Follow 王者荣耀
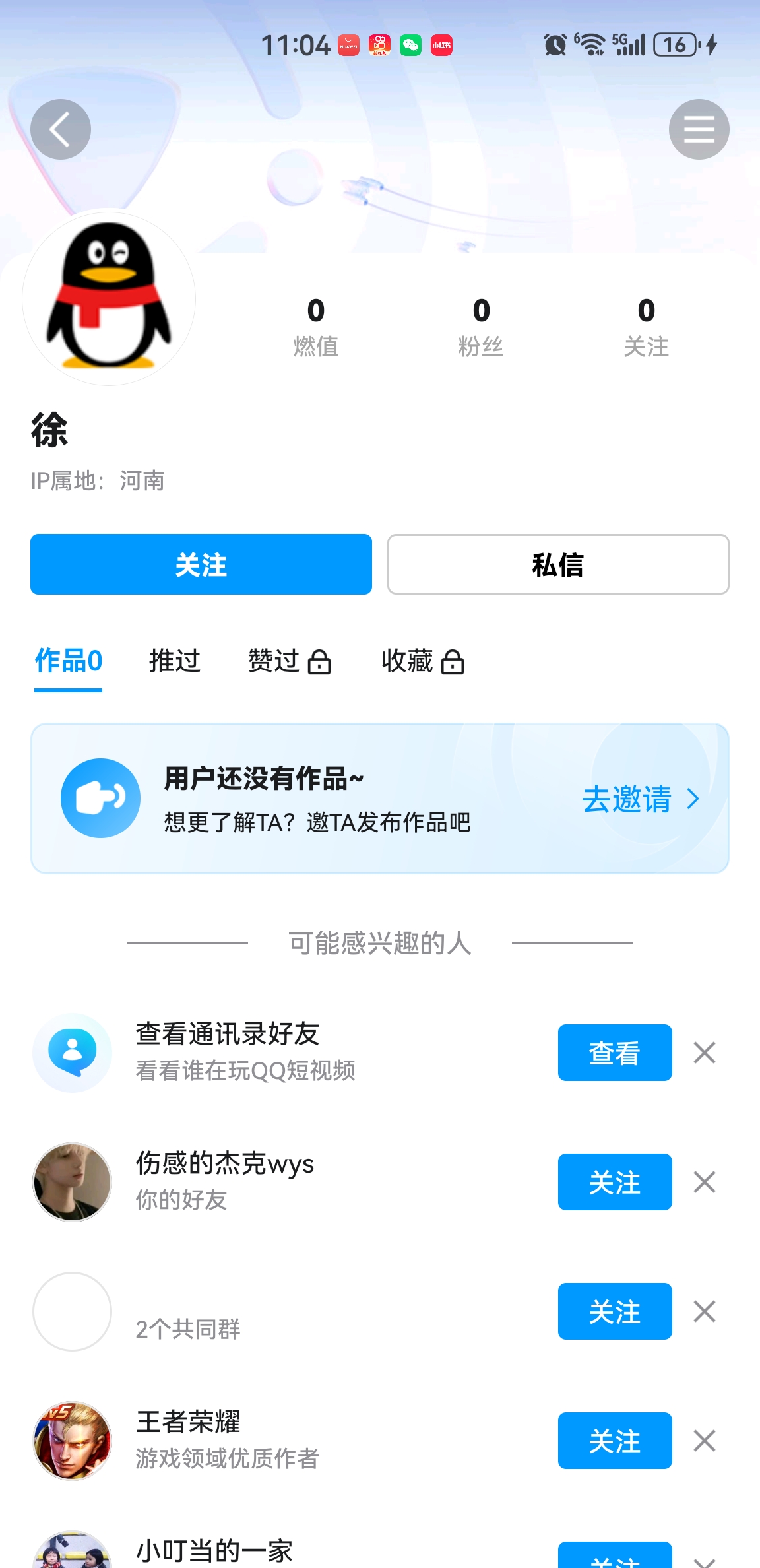760x1568 pixels. pos(615,1441)
